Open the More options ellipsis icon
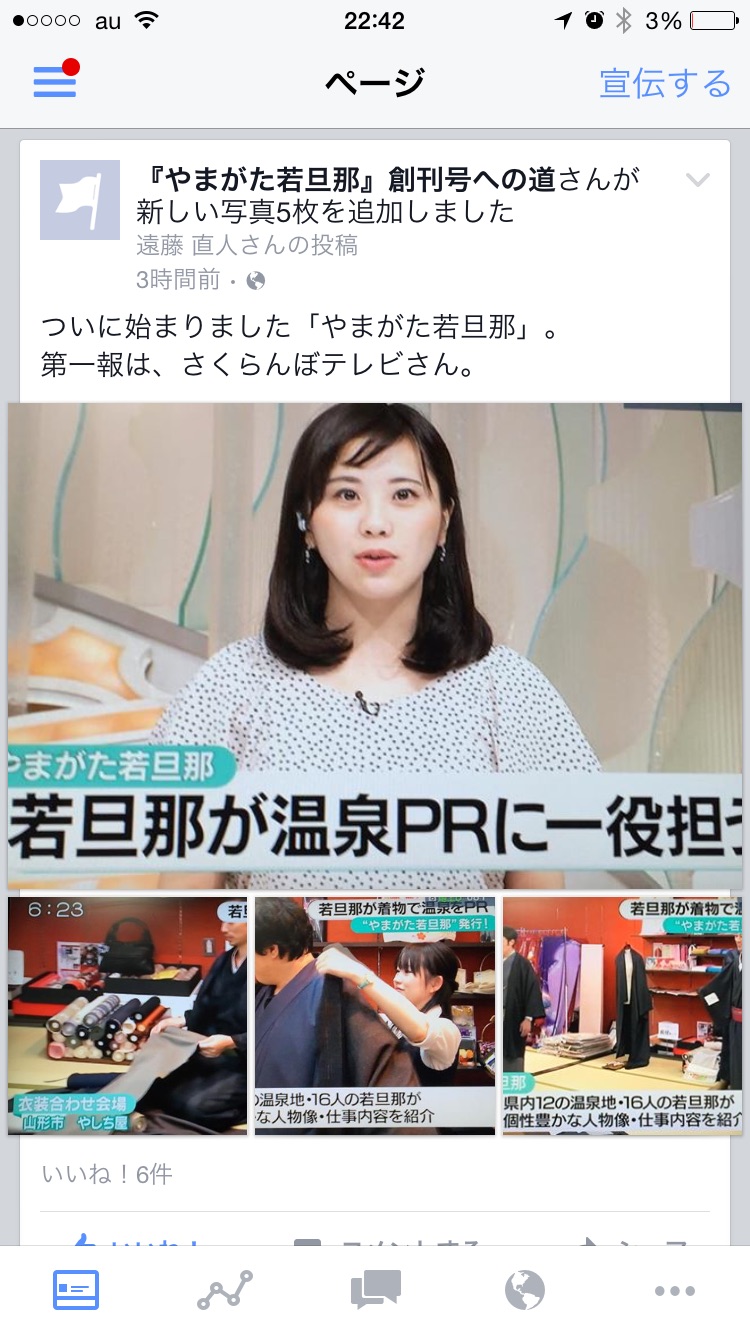 pos(675,1290)
